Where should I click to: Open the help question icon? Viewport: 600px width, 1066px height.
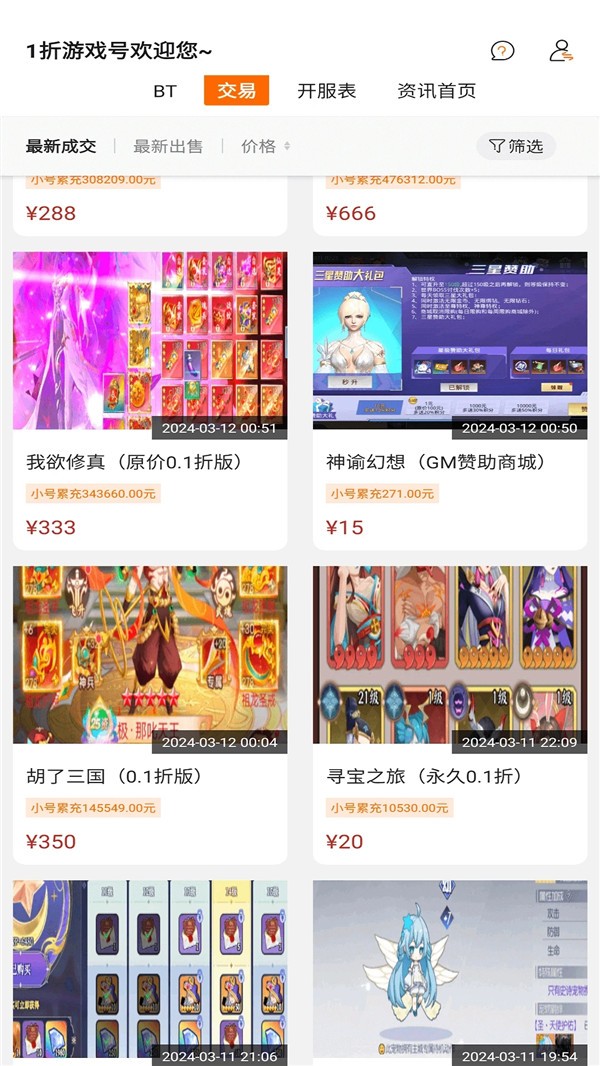502,51
